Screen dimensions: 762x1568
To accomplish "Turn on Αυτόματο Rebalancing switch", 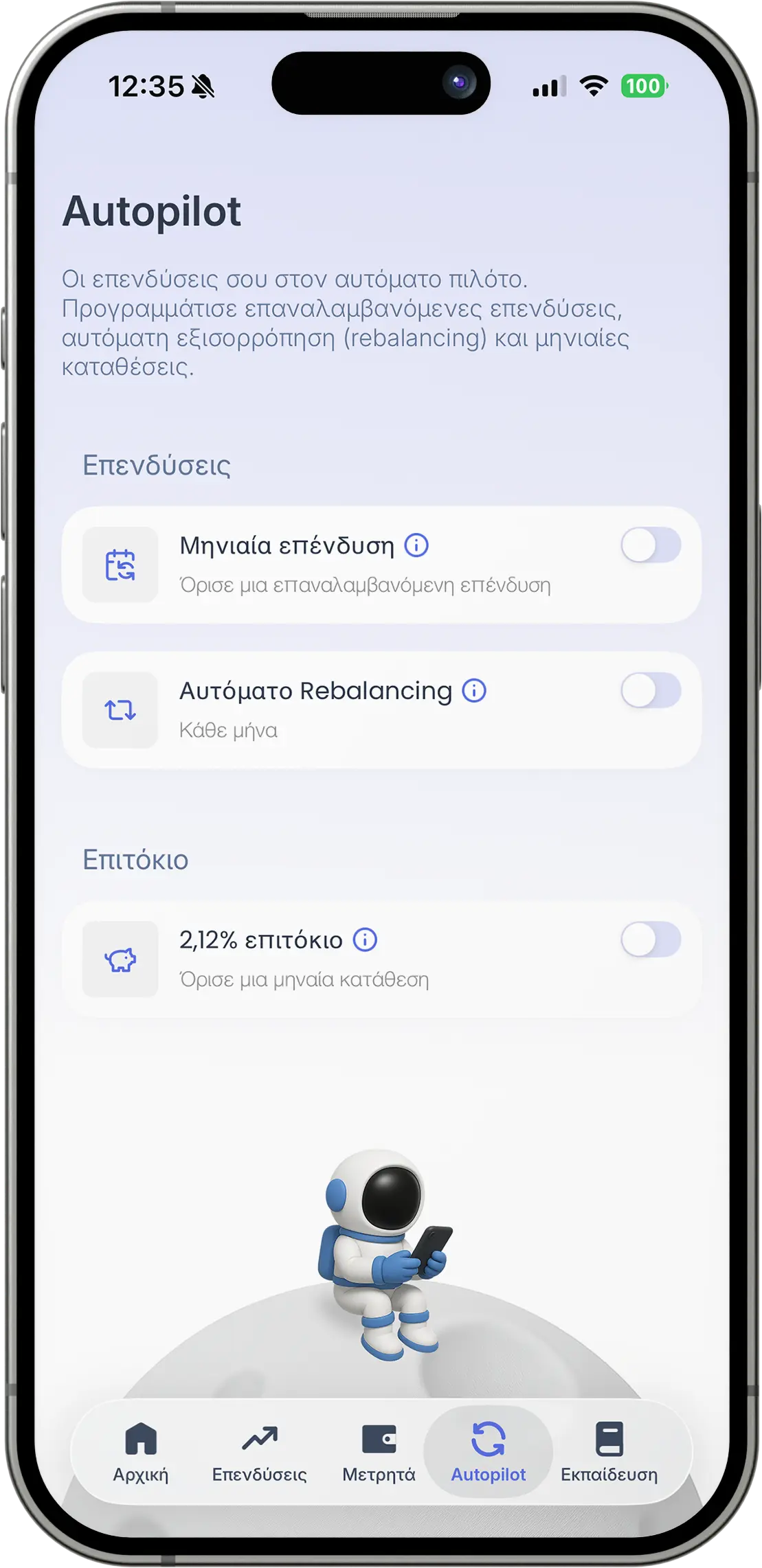I will pyautogui.click(x=651, y=690).
